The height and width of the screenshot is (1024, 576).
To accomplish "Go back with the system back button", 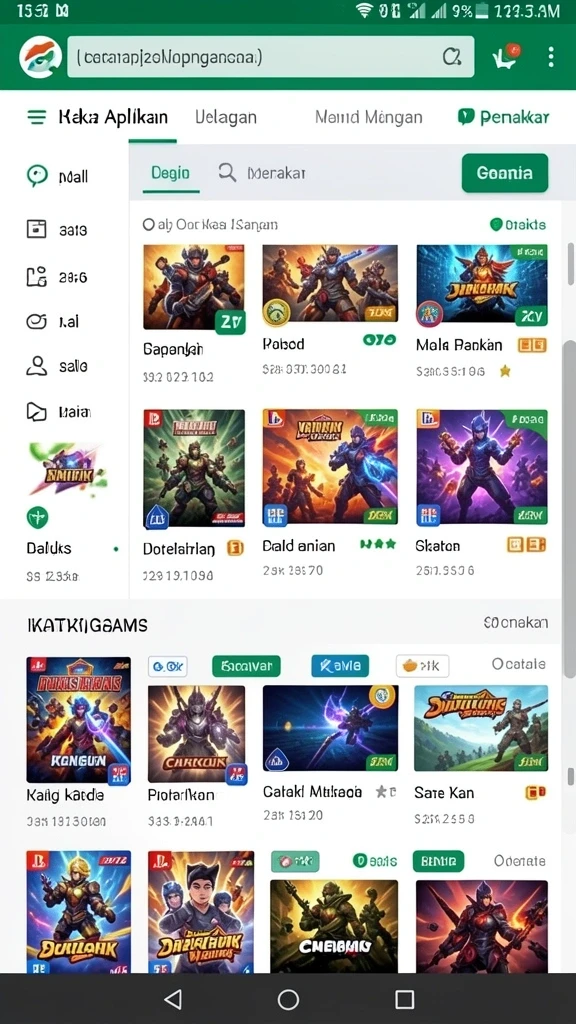I will click(172, 999).
